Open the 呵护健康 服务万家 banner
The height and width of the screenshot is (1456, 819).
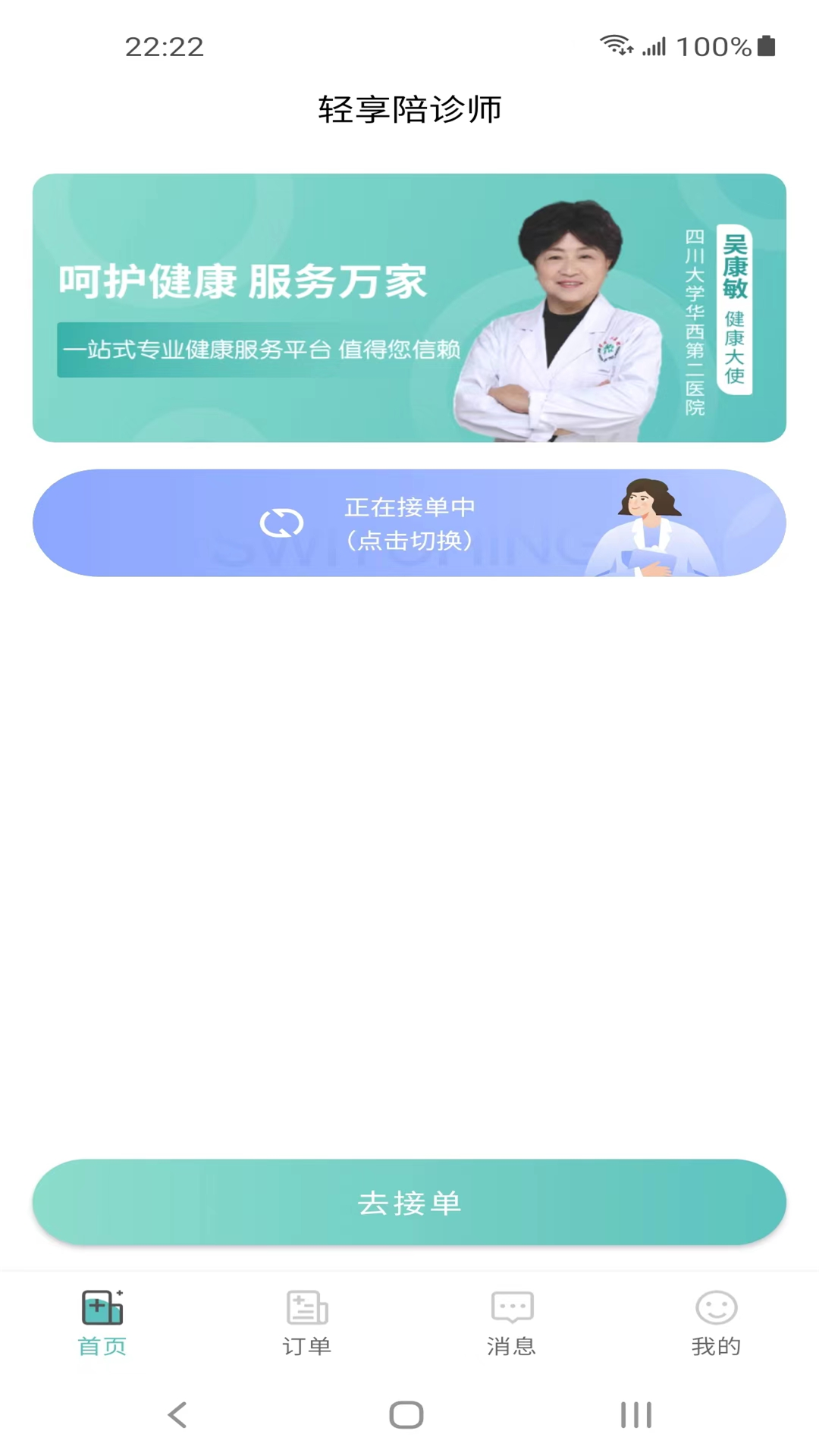point(409,308)
